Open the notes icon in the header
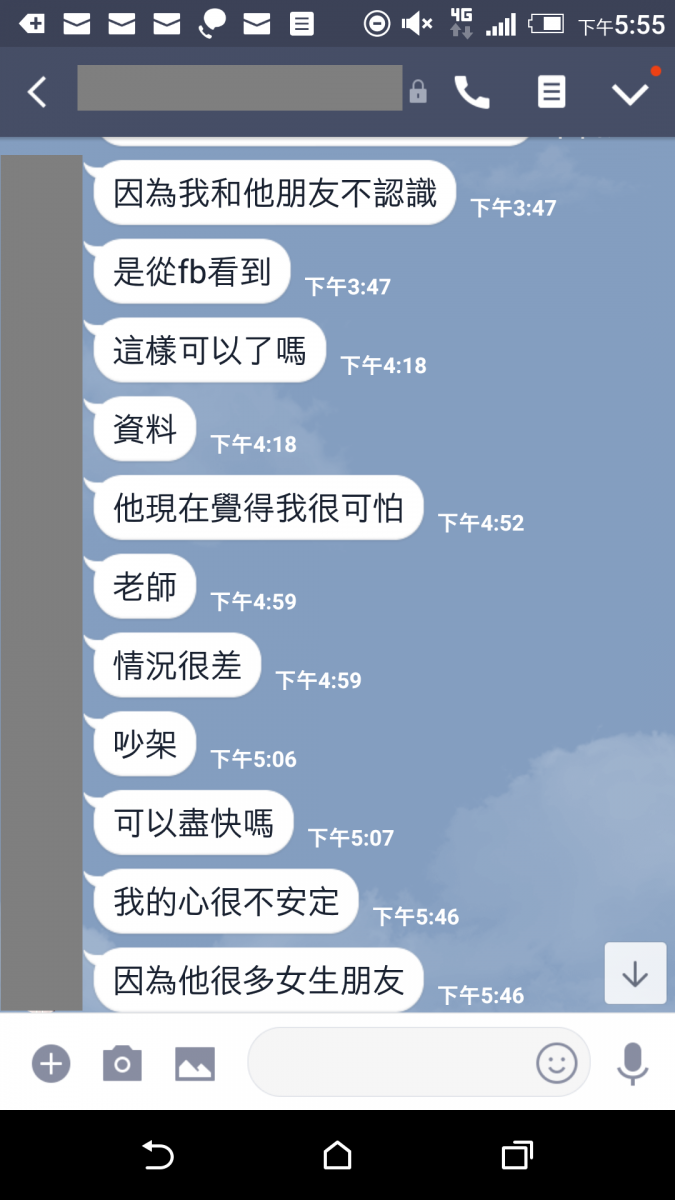 click(551, 93)
